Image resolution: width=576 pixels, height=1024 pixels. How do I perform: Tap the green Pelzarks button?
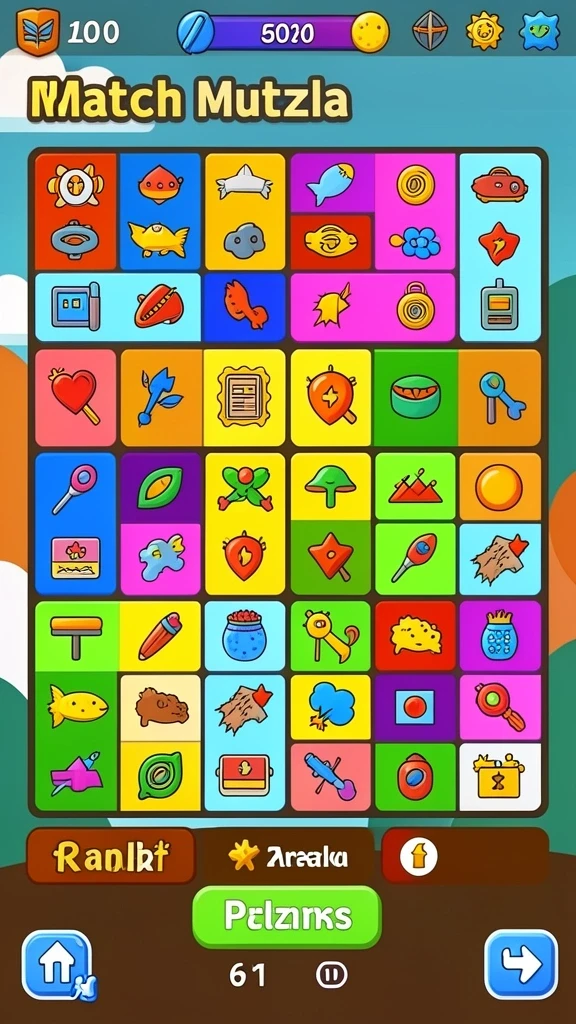(287, 917)
